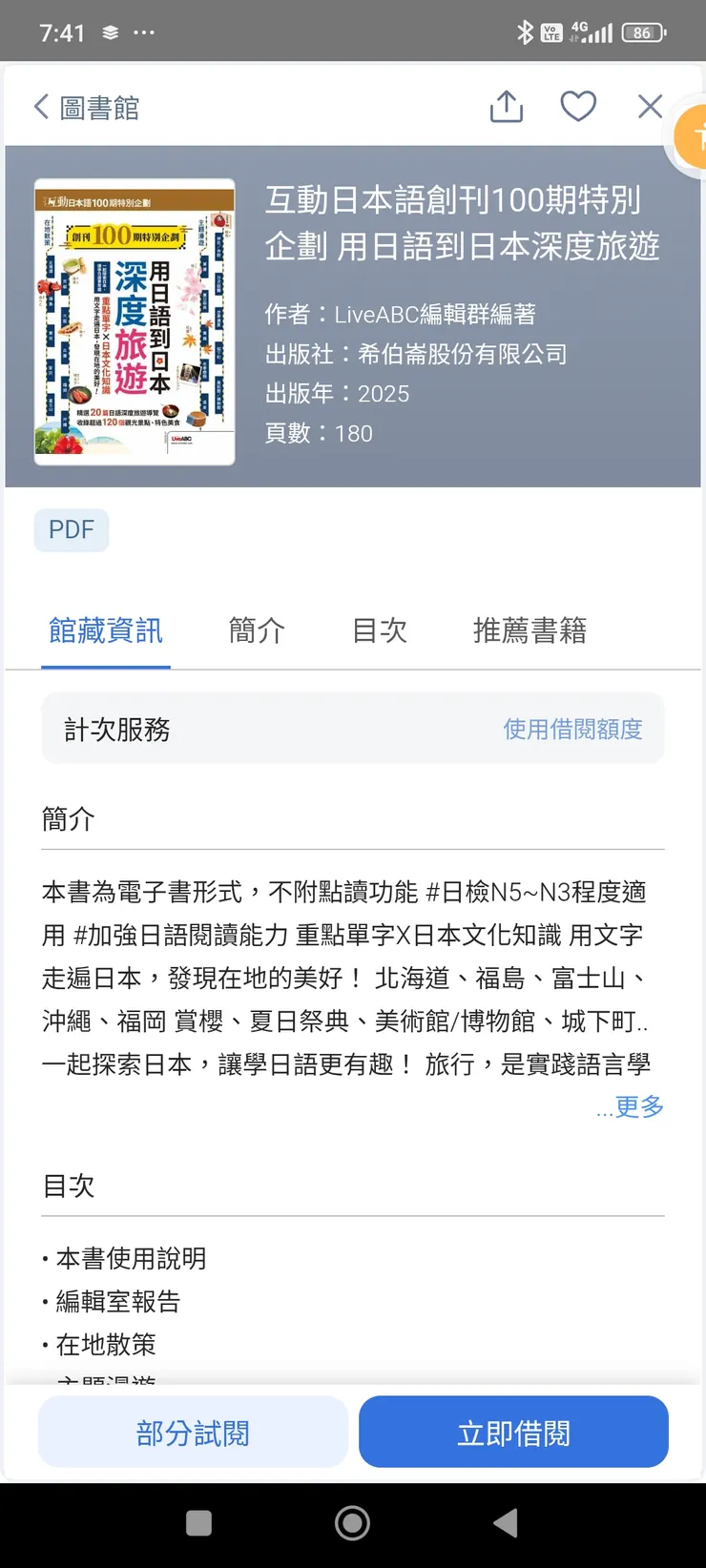Switch to the 館藏資訊 tab
The width and height of the screenshot is (706, 1568).
click(106, 630)
